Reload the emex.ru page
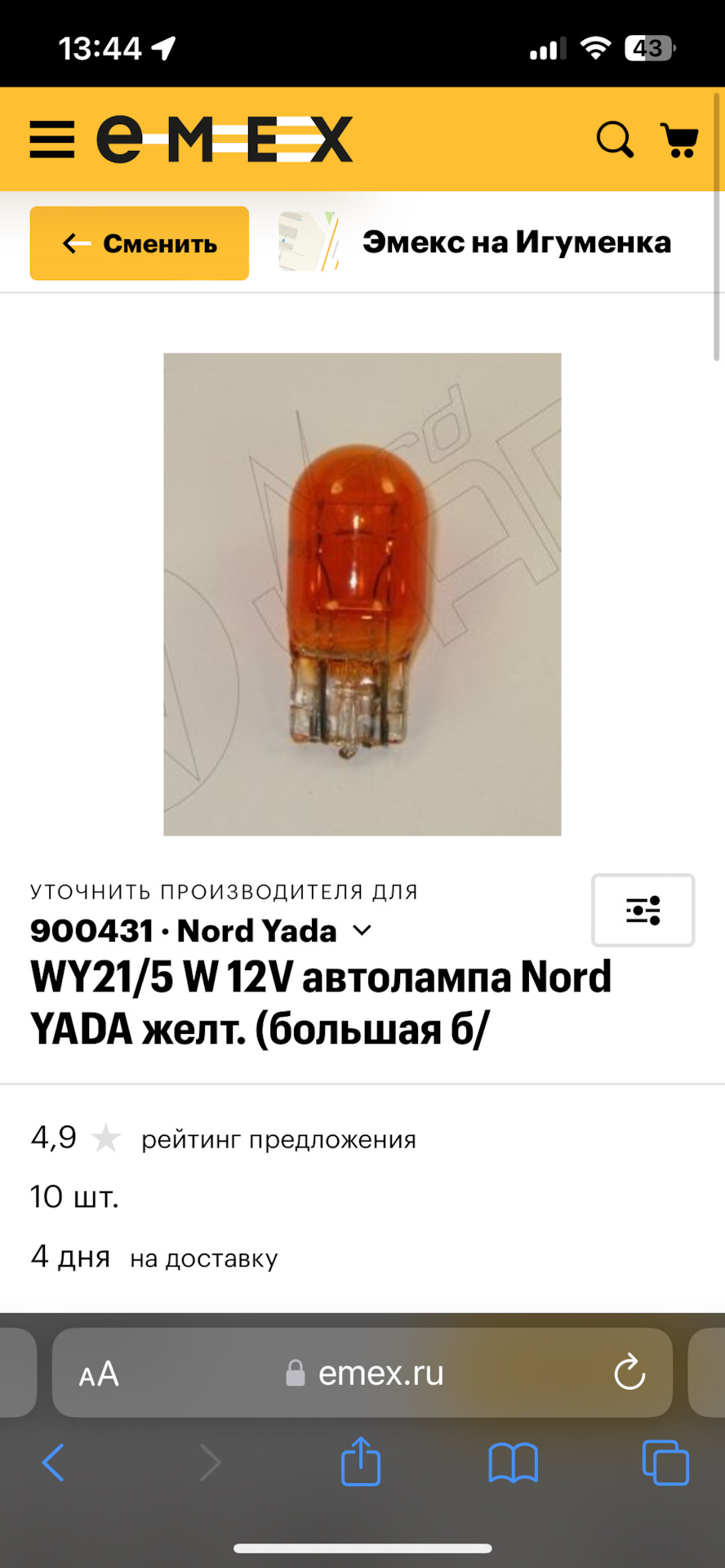Image resolution: width=725 pixels, height=1568 pixels. coord(629,1373)
